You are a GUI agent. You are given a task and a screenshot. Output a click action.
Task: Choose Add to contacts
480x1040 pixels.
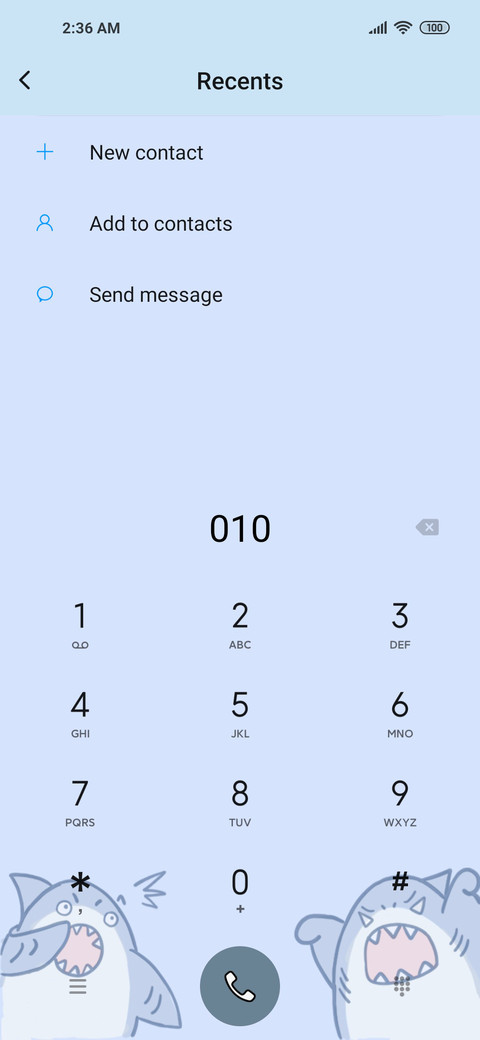click(240, 224)
